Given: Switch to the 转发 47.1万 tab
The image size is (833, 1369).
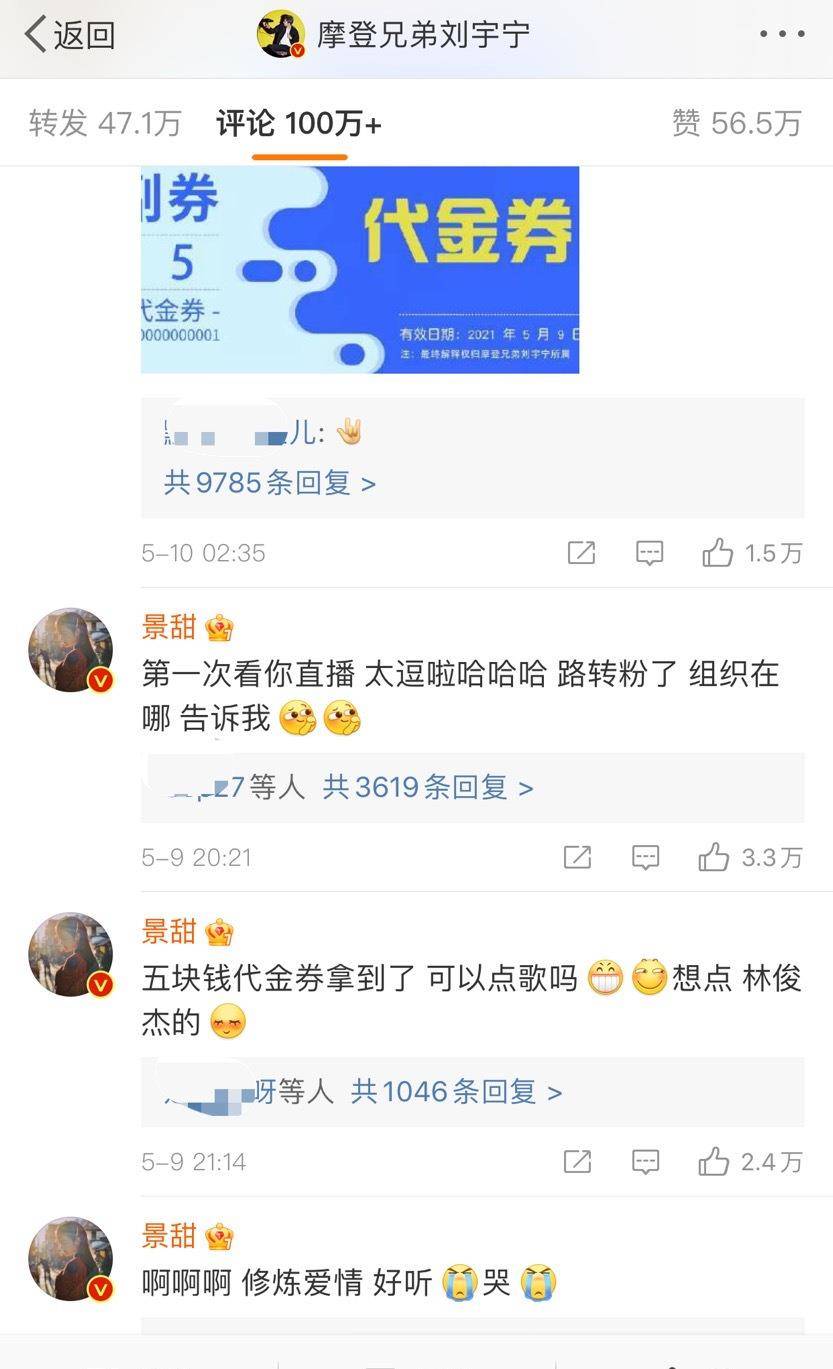Looking at the screenshot, I should tap(104, 124).
